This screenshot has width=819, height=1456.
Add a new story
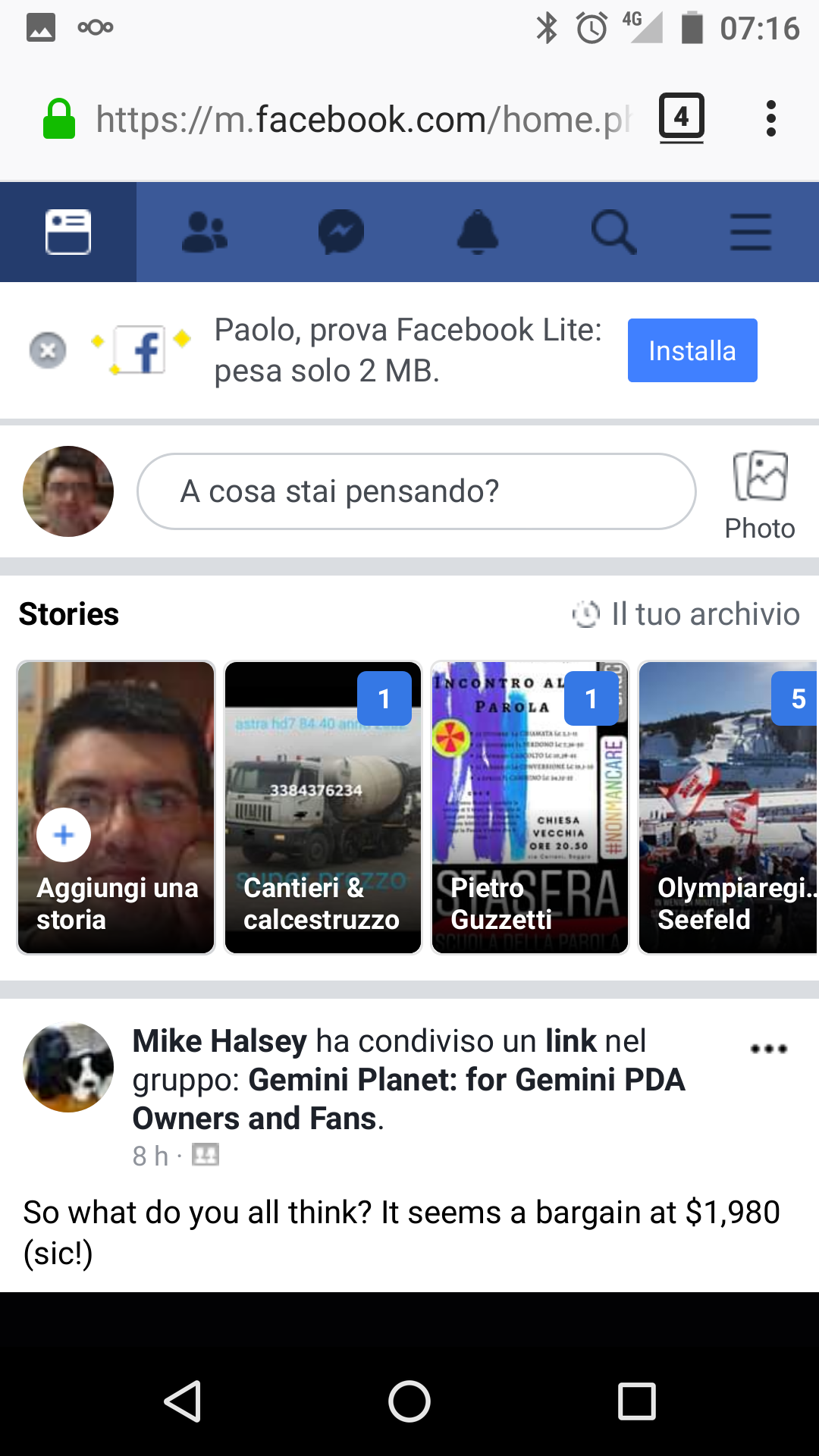pos(116,808)
